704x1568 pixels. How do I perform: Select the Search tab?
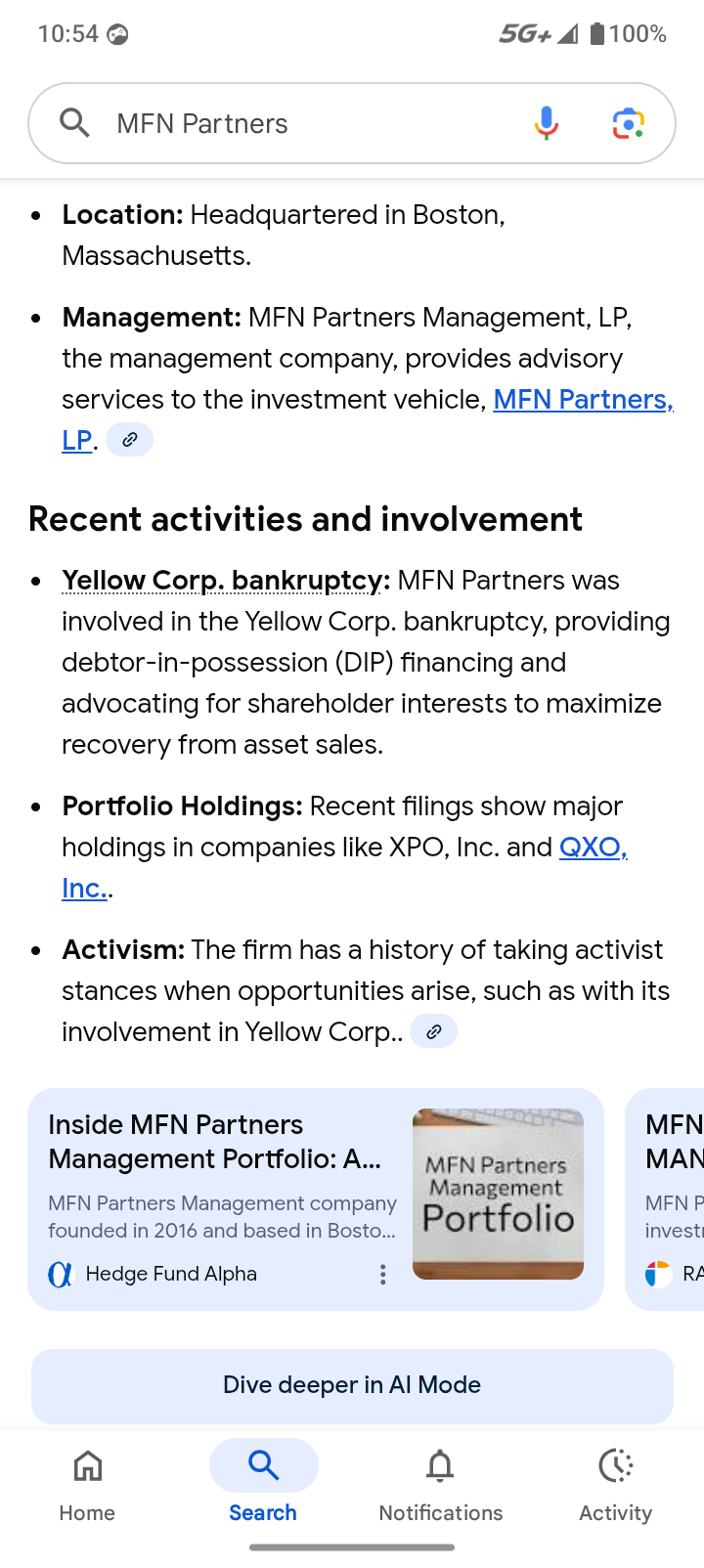(x=263, y=1483)
